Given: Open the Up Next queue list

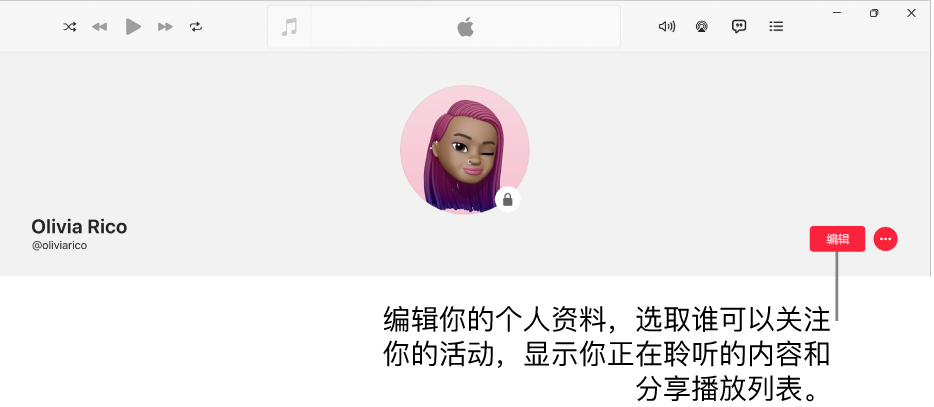Looking at the screenshot, I should pyautogui.click(x=776, y=27).
